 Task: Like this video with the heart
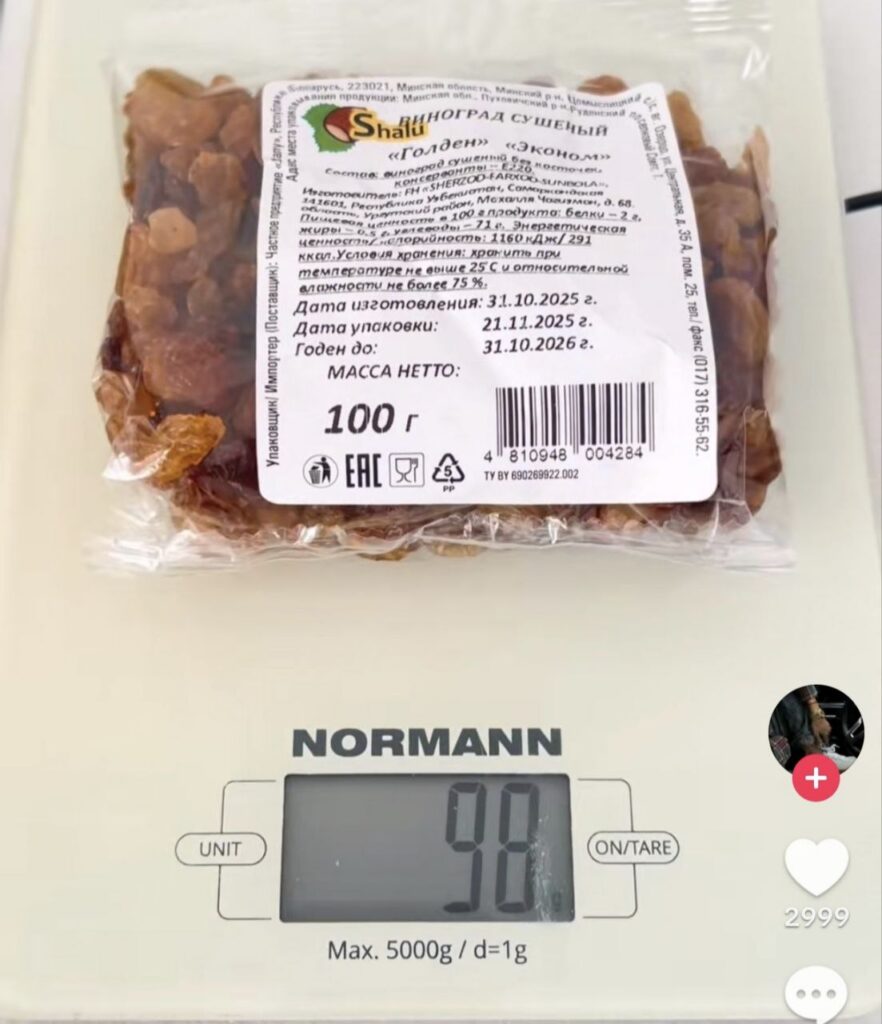coord(816,866)
